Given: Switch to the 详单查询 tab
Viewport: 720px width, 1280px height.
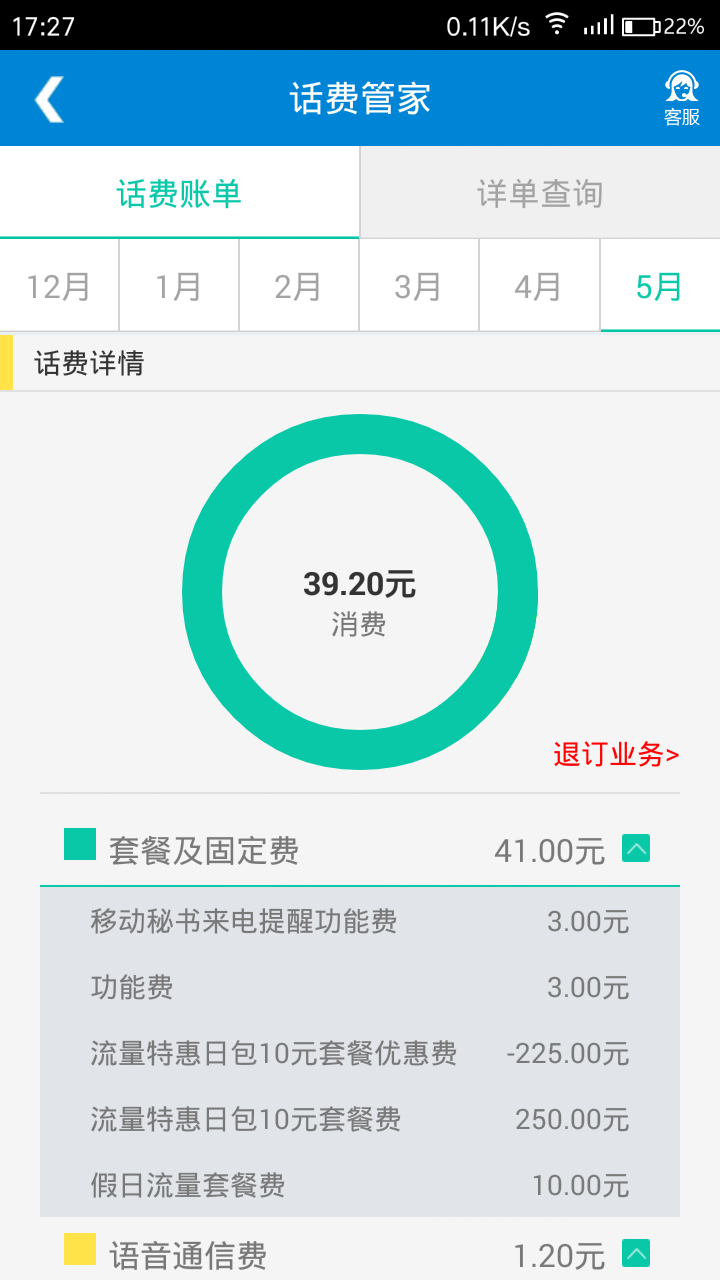Looking at the screenshot, I should click(540, 193).
